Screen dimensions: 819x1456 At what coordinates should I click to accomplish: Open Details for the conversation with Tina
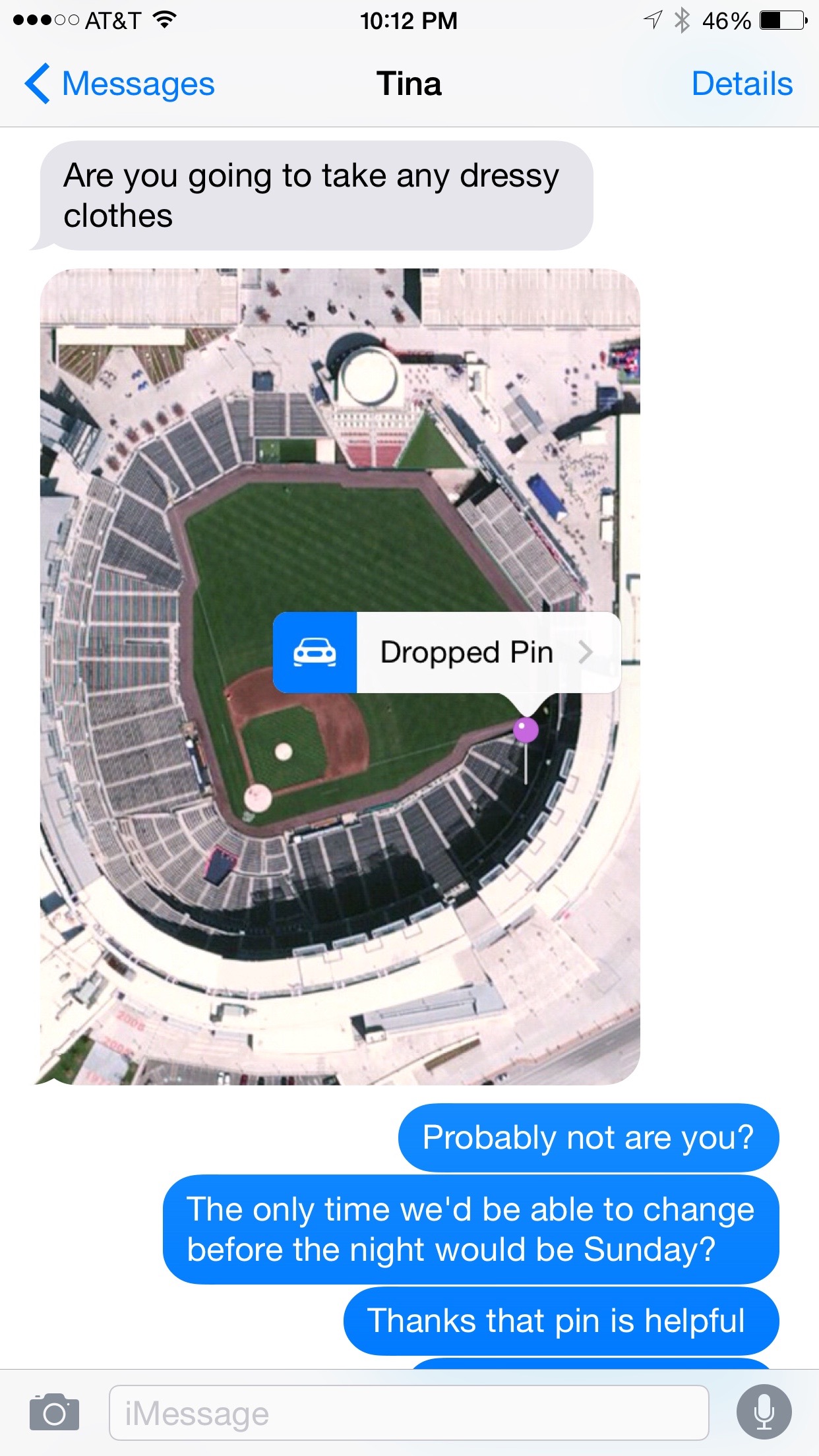tap(742, 84)
